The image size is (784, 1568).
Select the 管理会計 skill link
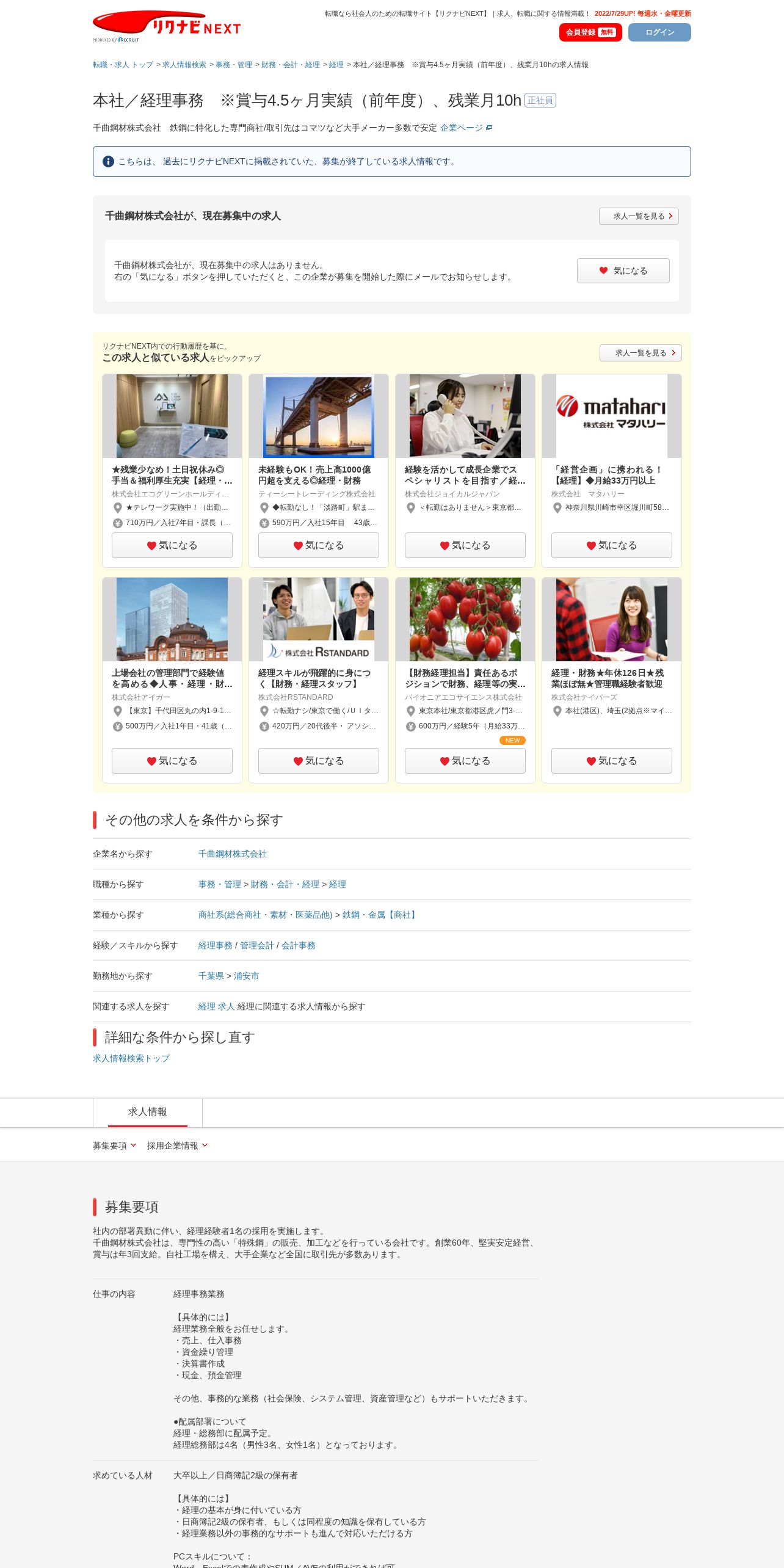click(x=256, y=945)
